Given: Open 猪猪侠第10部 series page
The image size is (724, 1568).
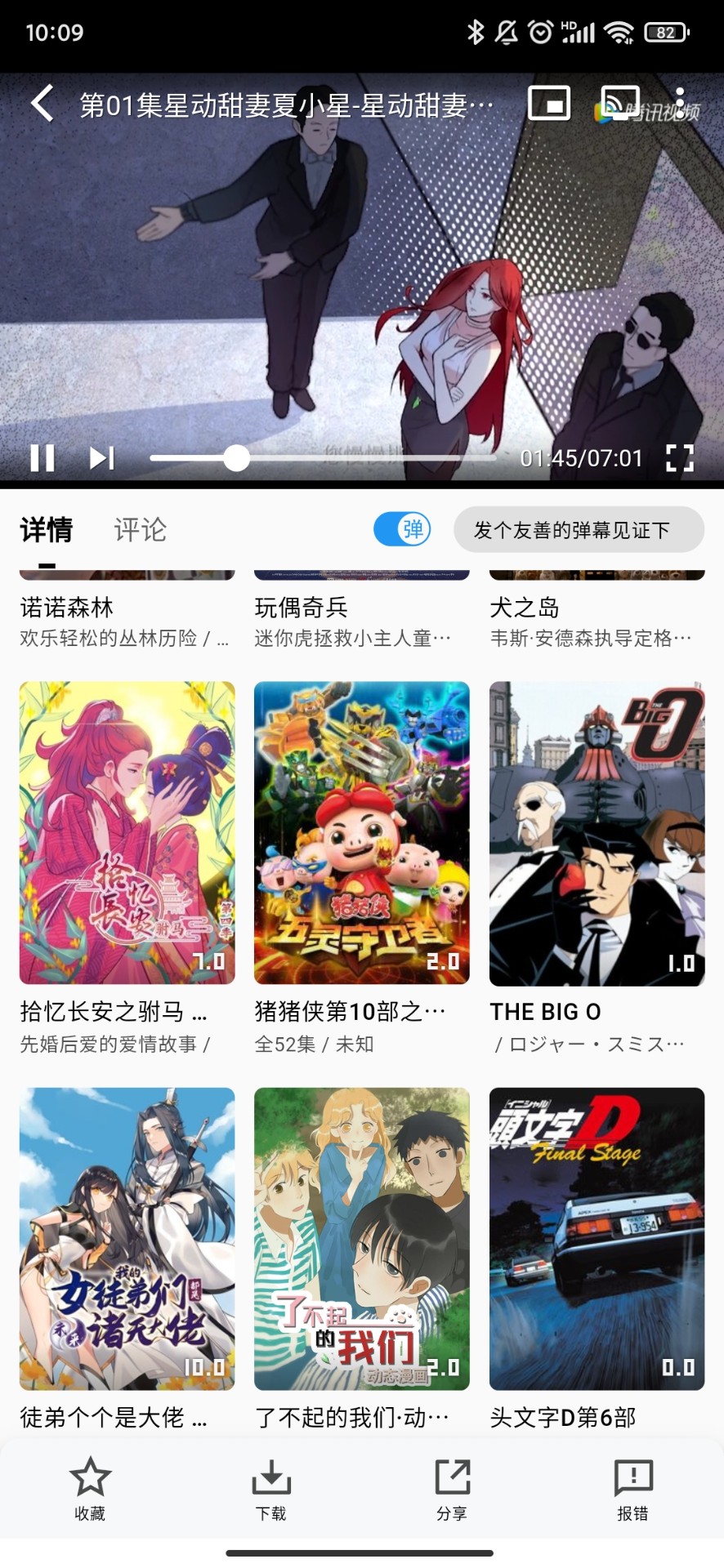Looking at the screenshot, I should click(x=360, y=833).
